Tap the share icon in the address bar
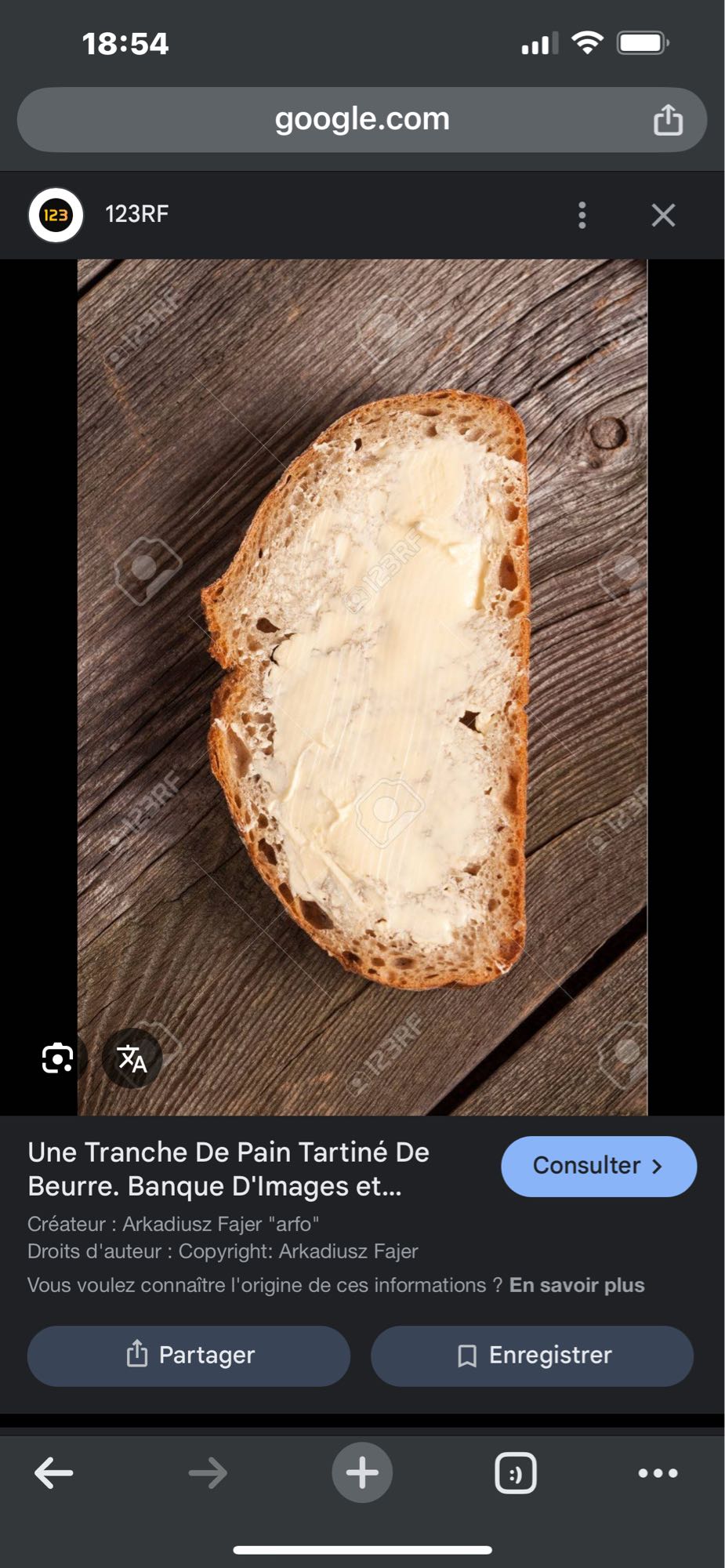725x1568 pixels. pos(668,119)
